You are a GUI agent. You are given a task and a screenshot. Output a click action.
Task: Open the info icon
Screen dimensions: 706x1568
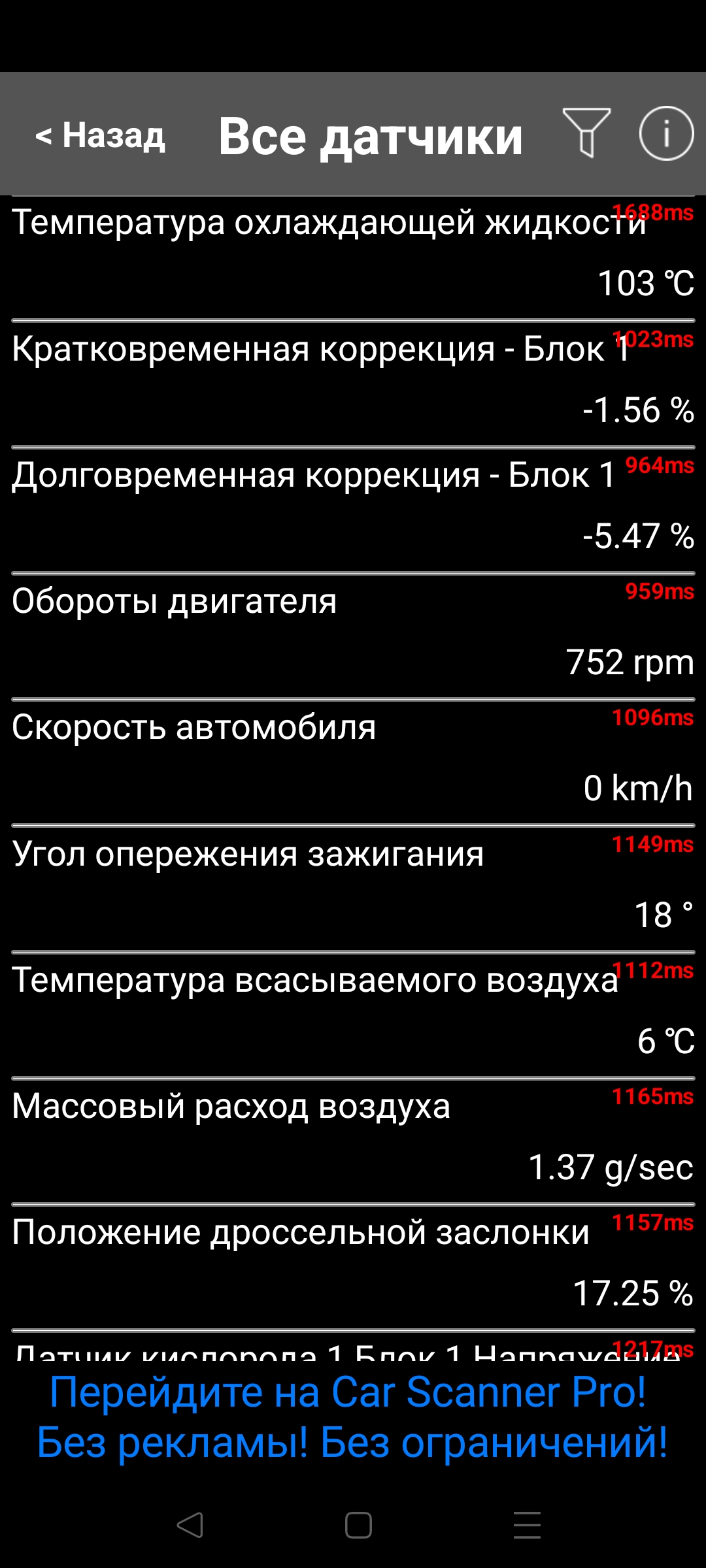coord(666,133)
